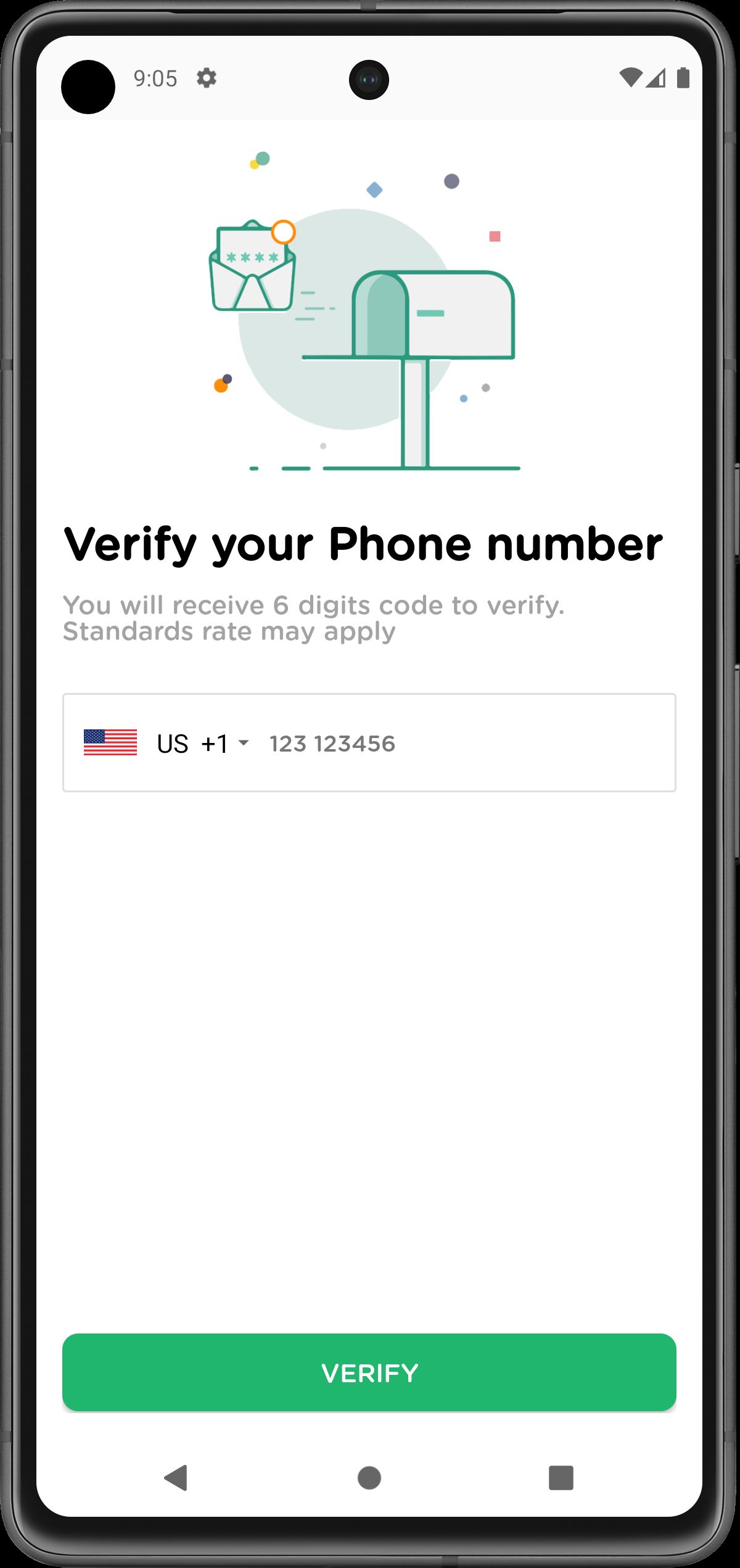Go back using the system back button

[x=176, y=1477]
